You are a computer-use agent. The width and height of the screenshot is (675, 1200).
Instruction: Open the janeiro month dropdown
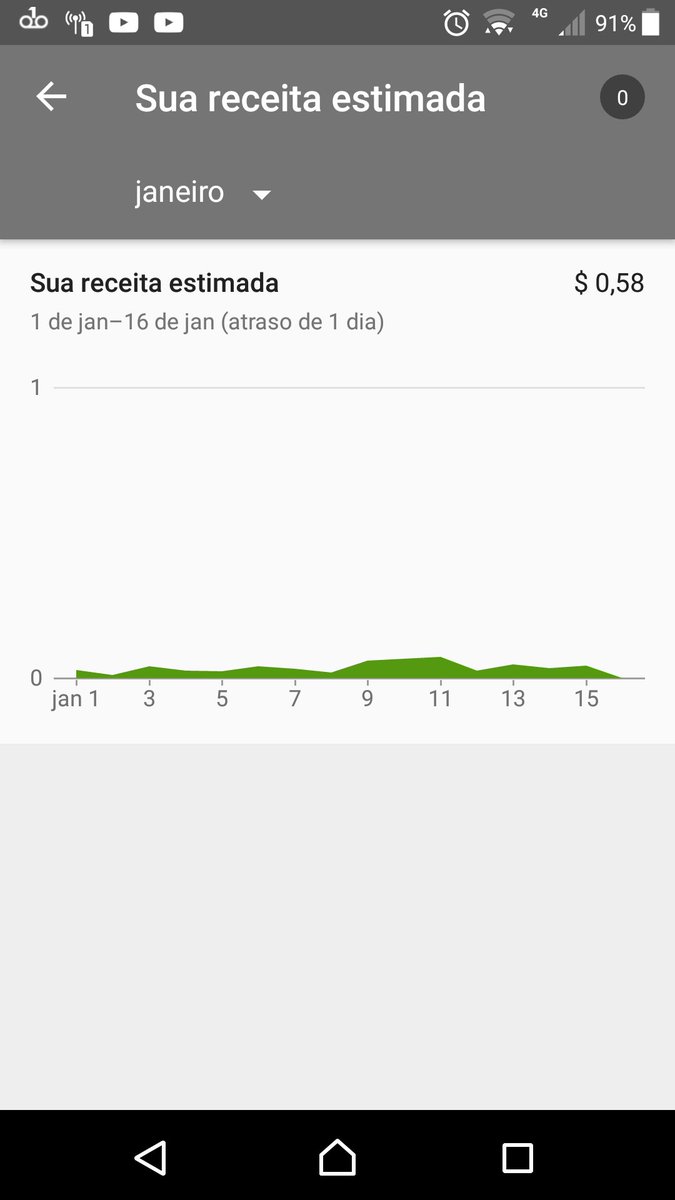coord(203,192)
